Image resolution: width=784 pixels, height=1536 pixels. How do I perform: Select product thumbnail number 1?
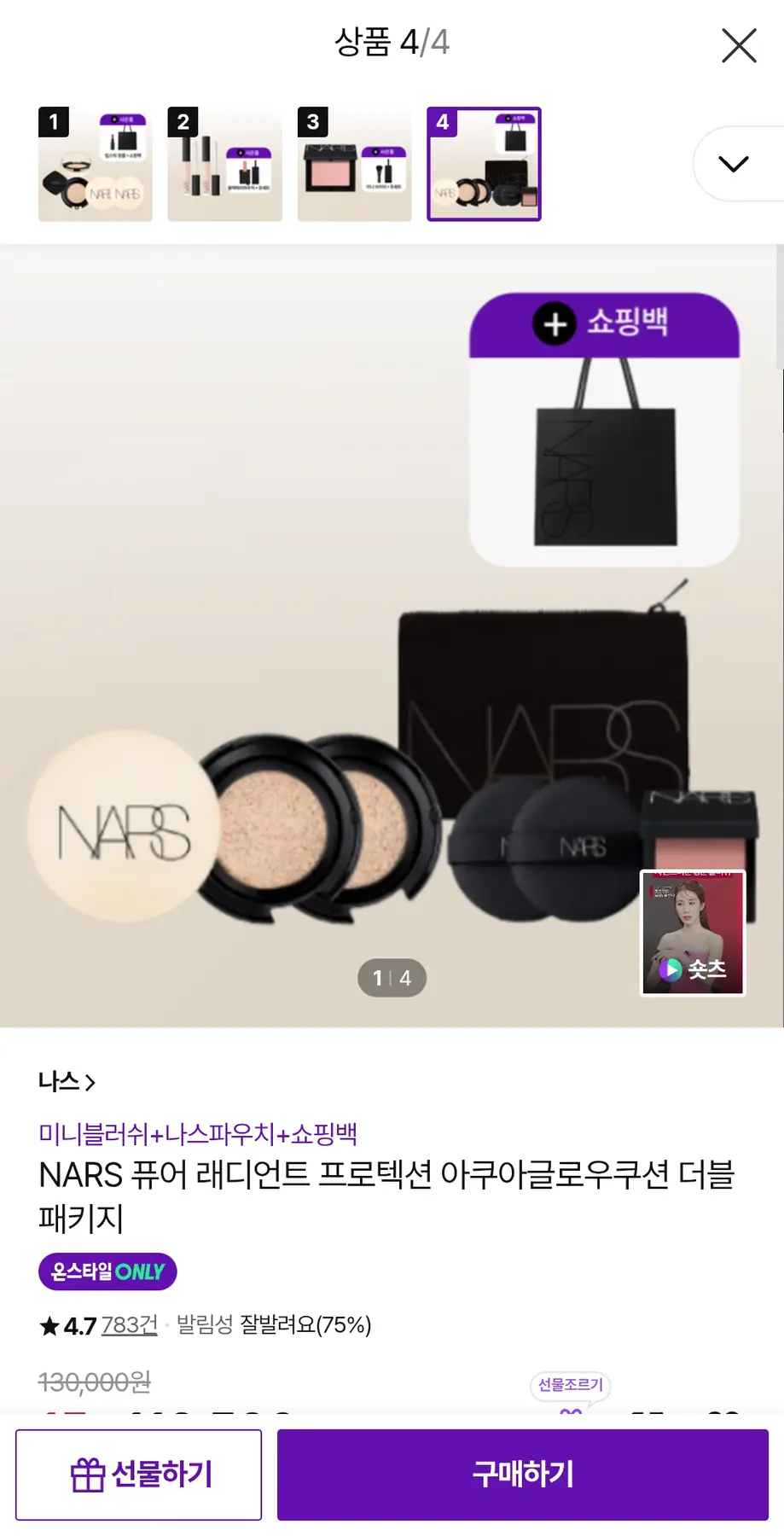(96, 164)
